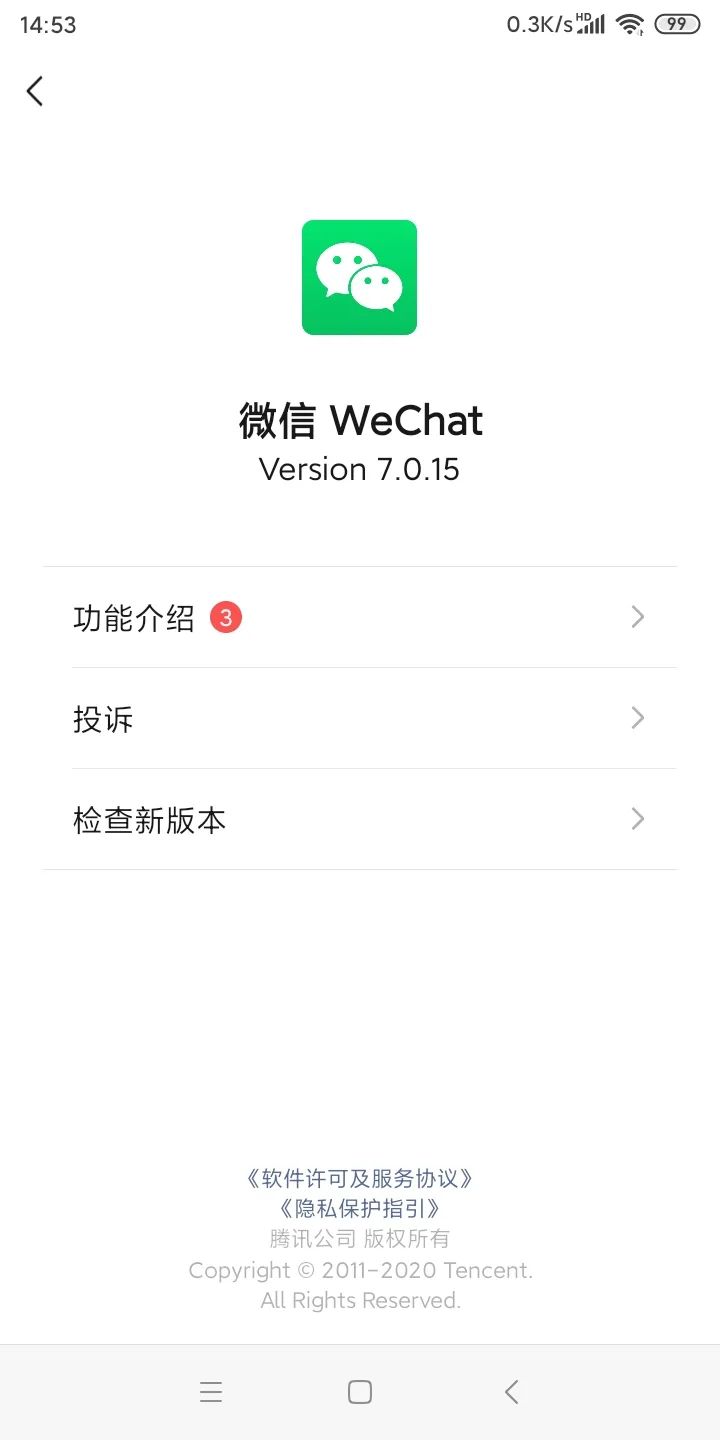720x1440 pixels.
Task: Tap the red badge showing 3
Action: (x=226, y=618)
